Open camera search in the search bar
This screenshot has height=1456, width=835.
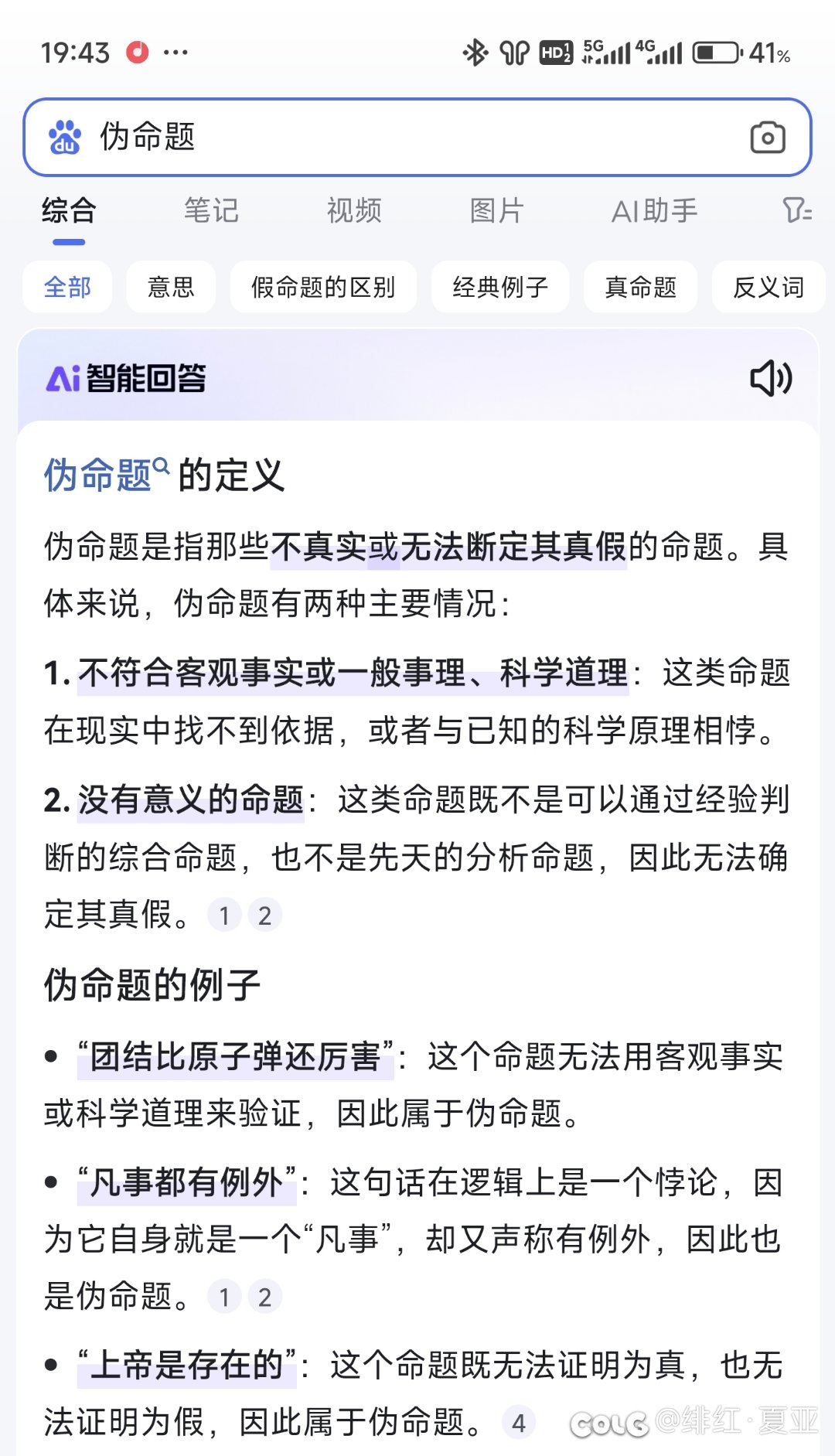[x=767, y=138]
